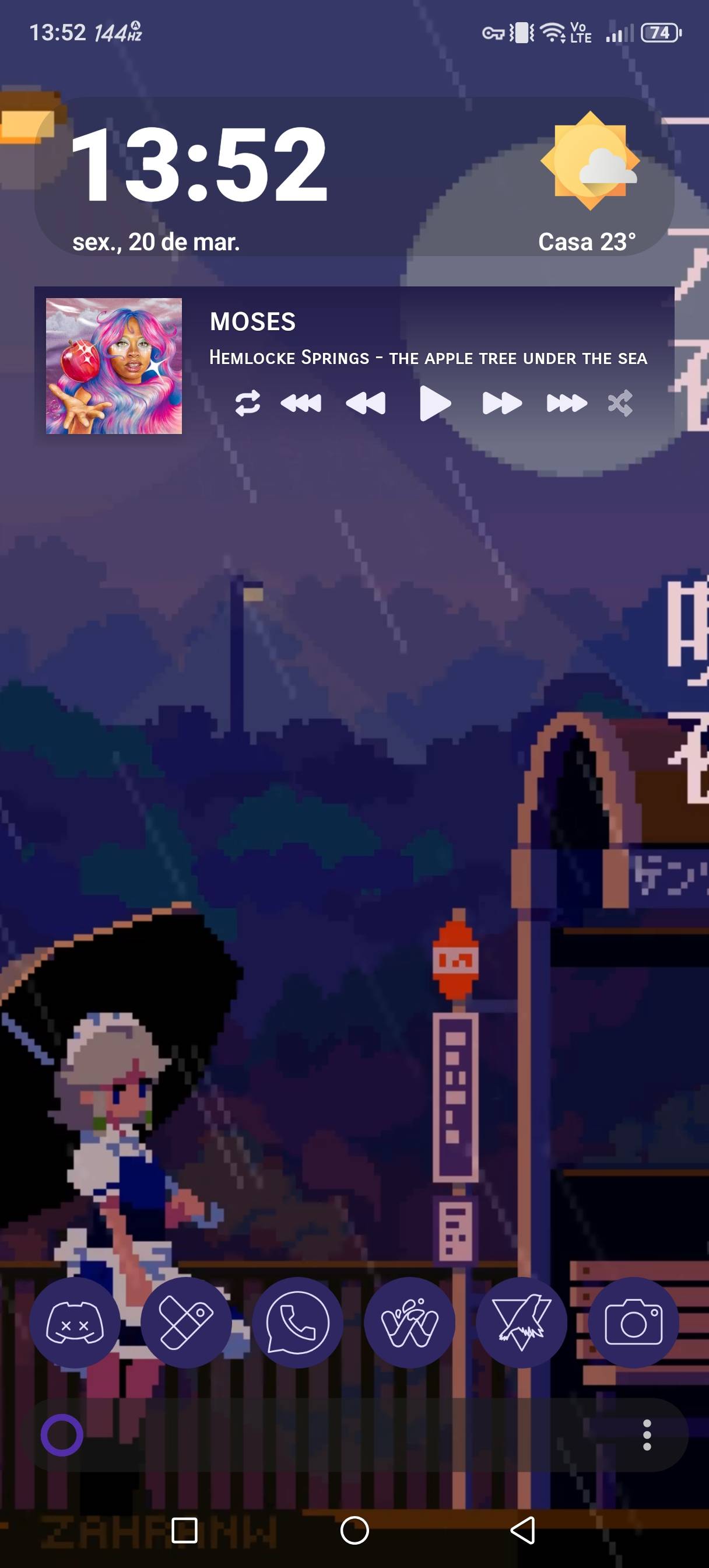Open the bandage icon app
Viewport: 709px width, 1568px height.
coord(186,1324)
